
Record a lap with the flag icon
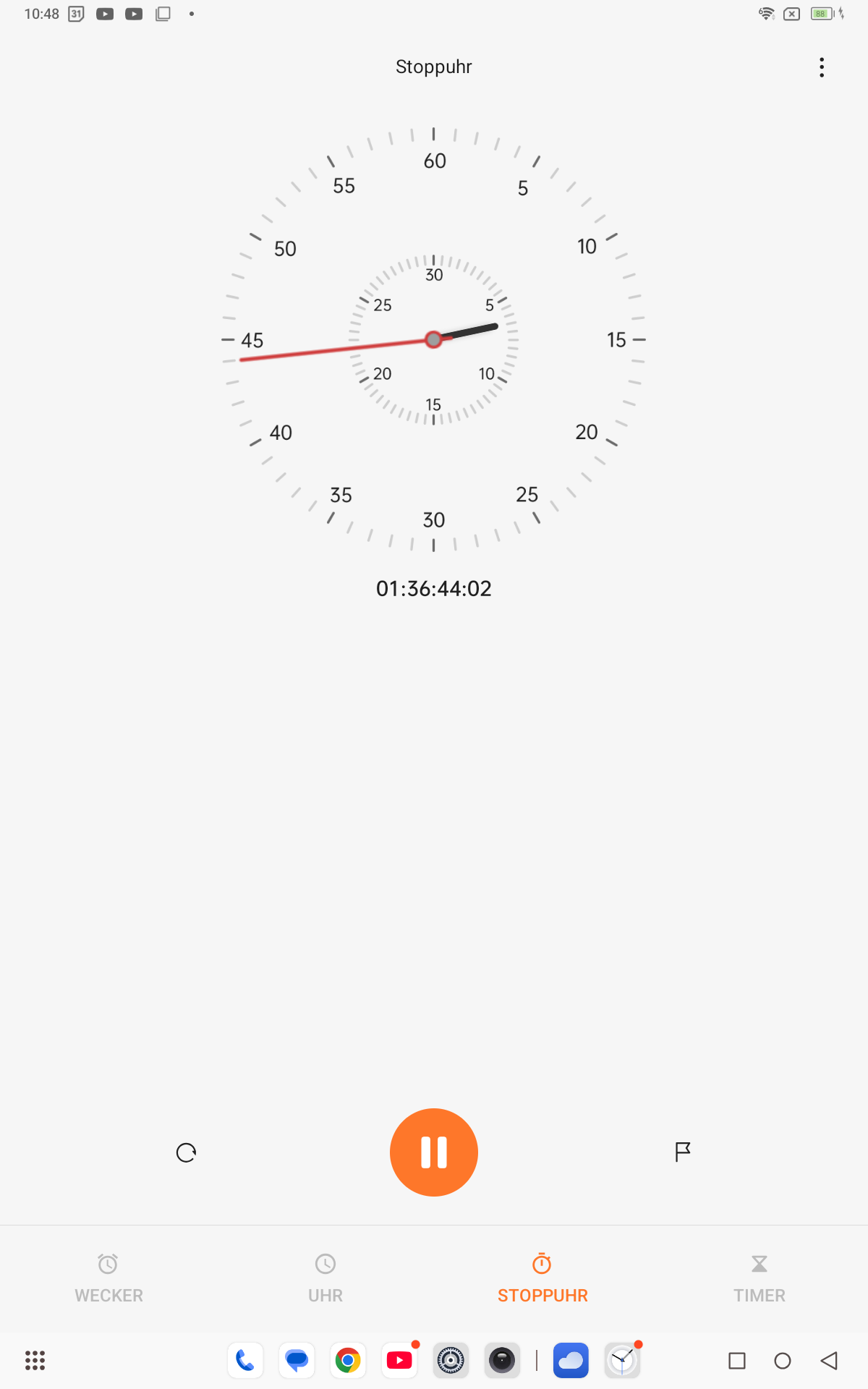click(x=682, y=1152)
